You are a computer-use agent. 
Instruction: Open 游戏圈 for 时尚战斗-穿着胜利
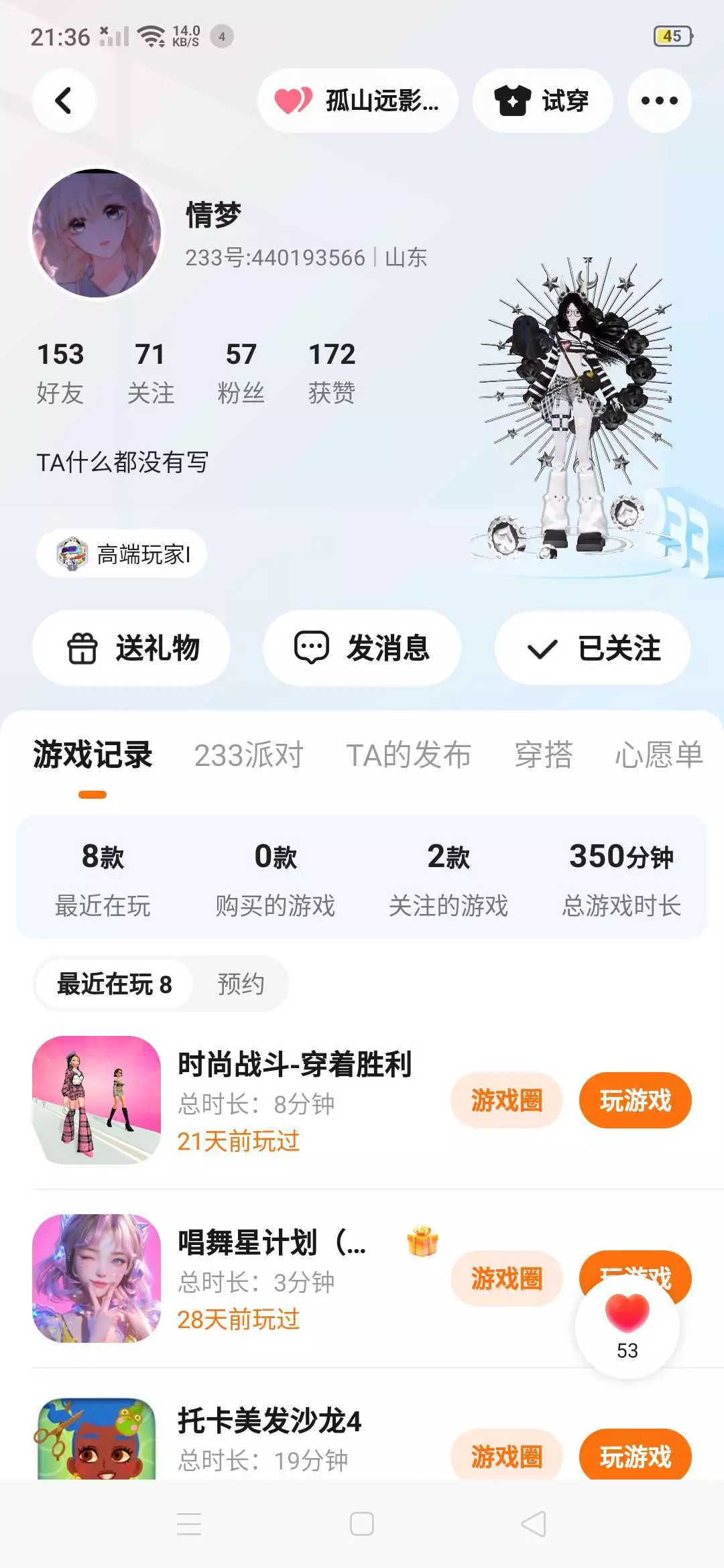[507, 1100]
